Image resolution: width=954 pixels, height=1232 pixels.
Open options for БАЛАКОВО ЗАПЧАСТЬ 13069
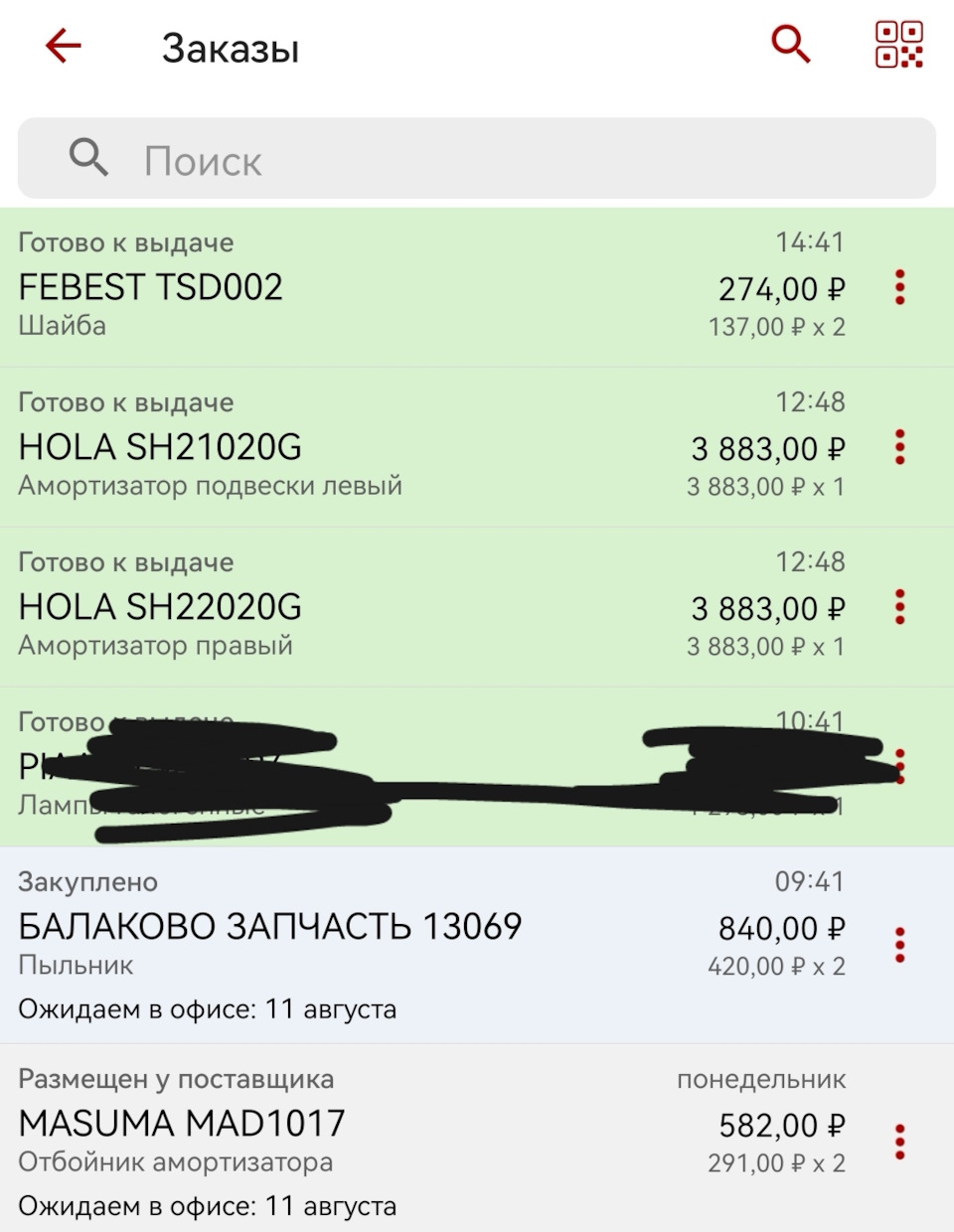pyautogui.click(x=900, y=945)
